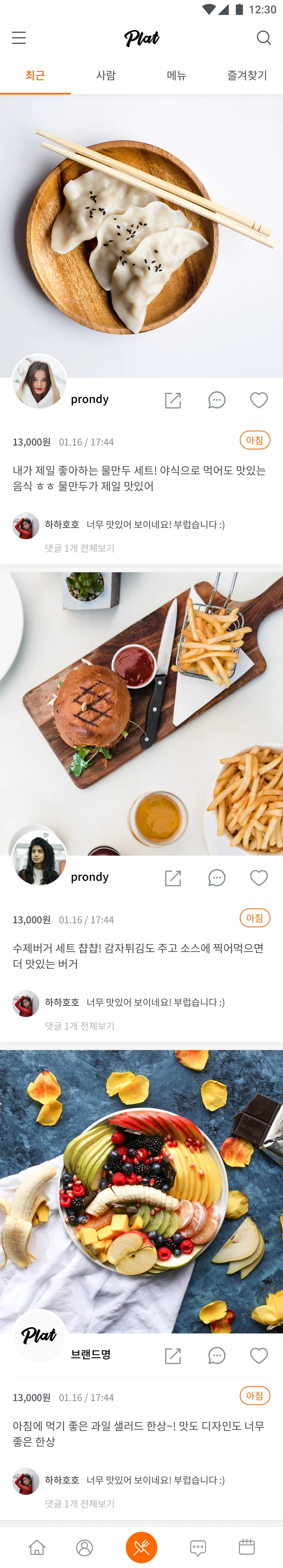283x1568 pixels.
Task: Open the hamburger drawer menu
Action: click(x=19, y=38)
